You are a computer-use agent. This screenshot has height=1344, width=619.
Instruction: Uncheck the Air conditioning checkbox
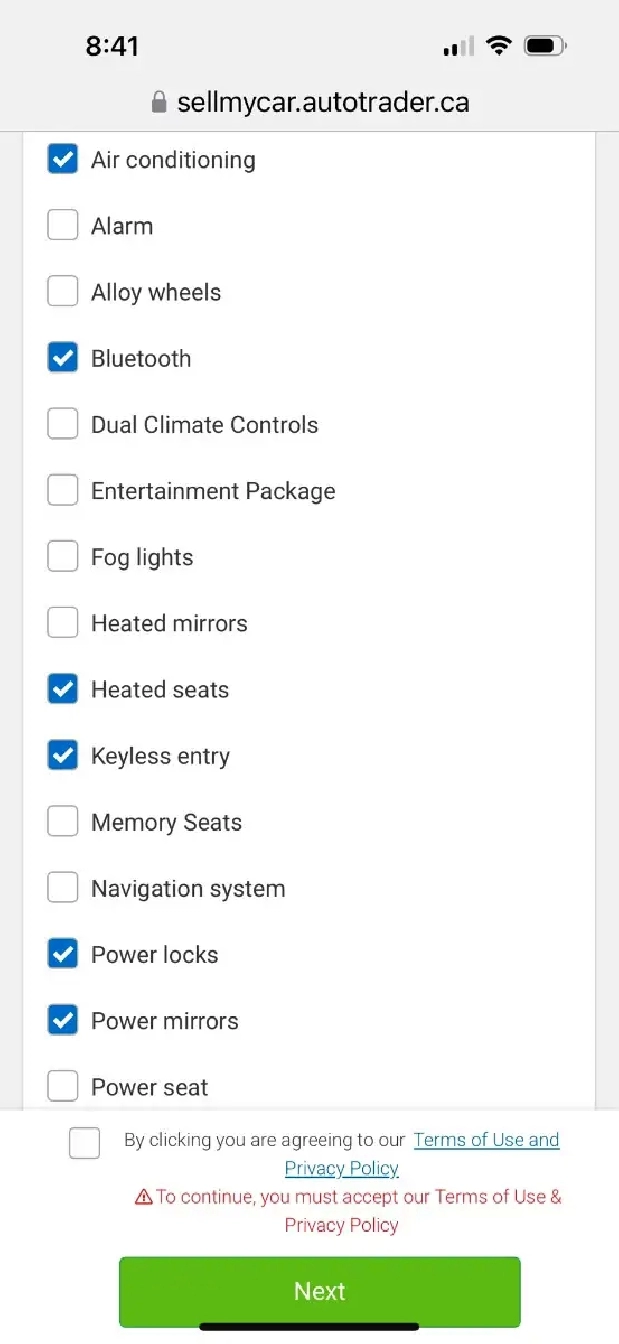pyautogui.click(x=63, y=159)
